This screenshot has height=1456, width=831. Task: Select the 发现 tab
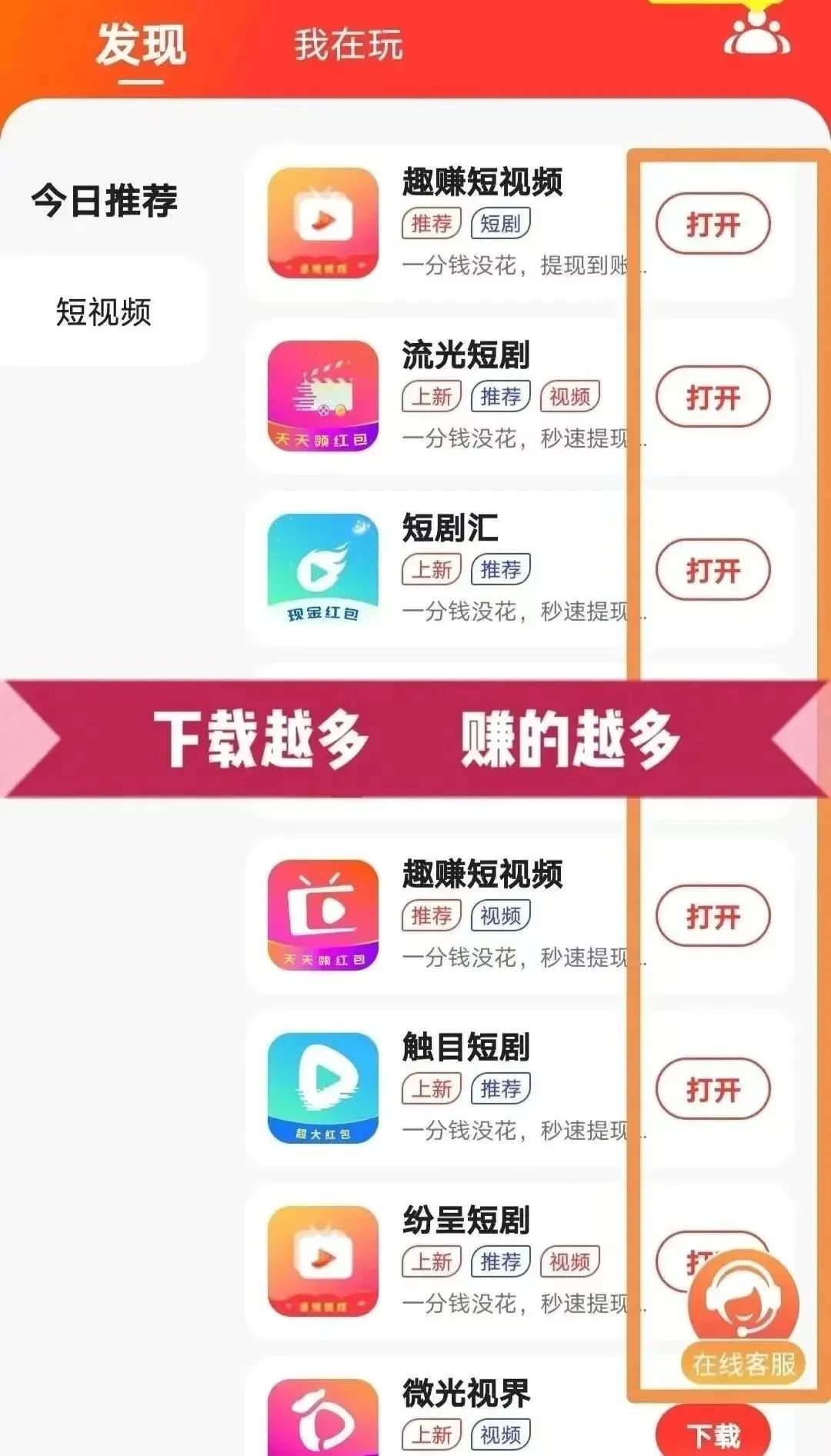[x=141, y=45]
